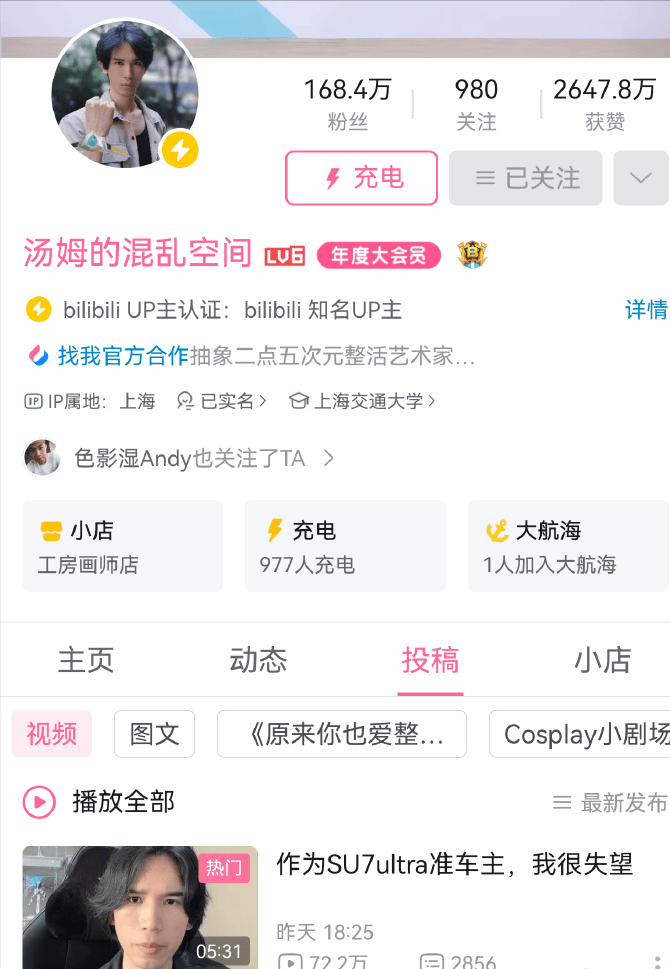Viewport: 670px width, 969px height.
Task: Open the 977人充电 card
Action: tap(345, 546)
